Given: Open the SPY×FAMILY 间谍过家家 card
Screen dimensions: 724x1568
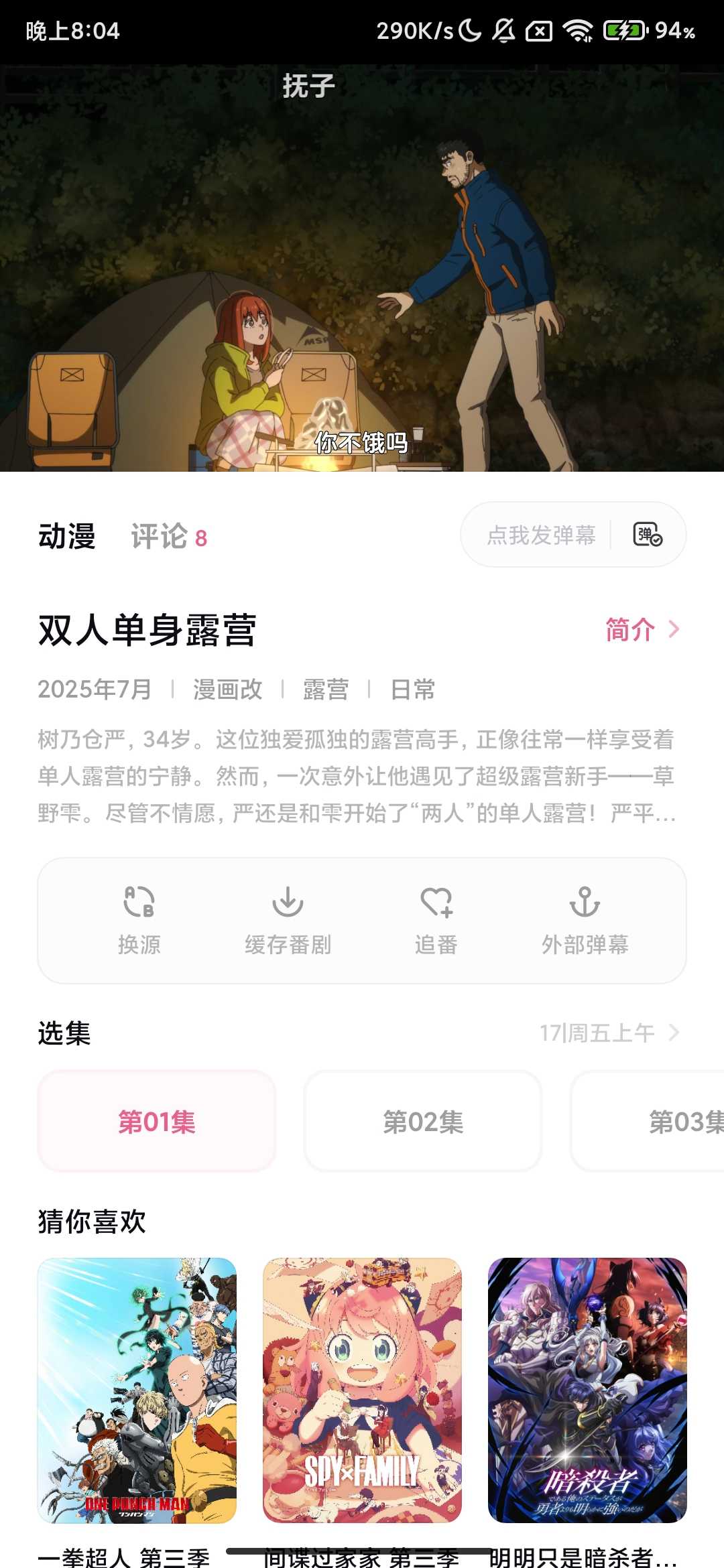Looking at the screenshot, I should coord(362,1390).
